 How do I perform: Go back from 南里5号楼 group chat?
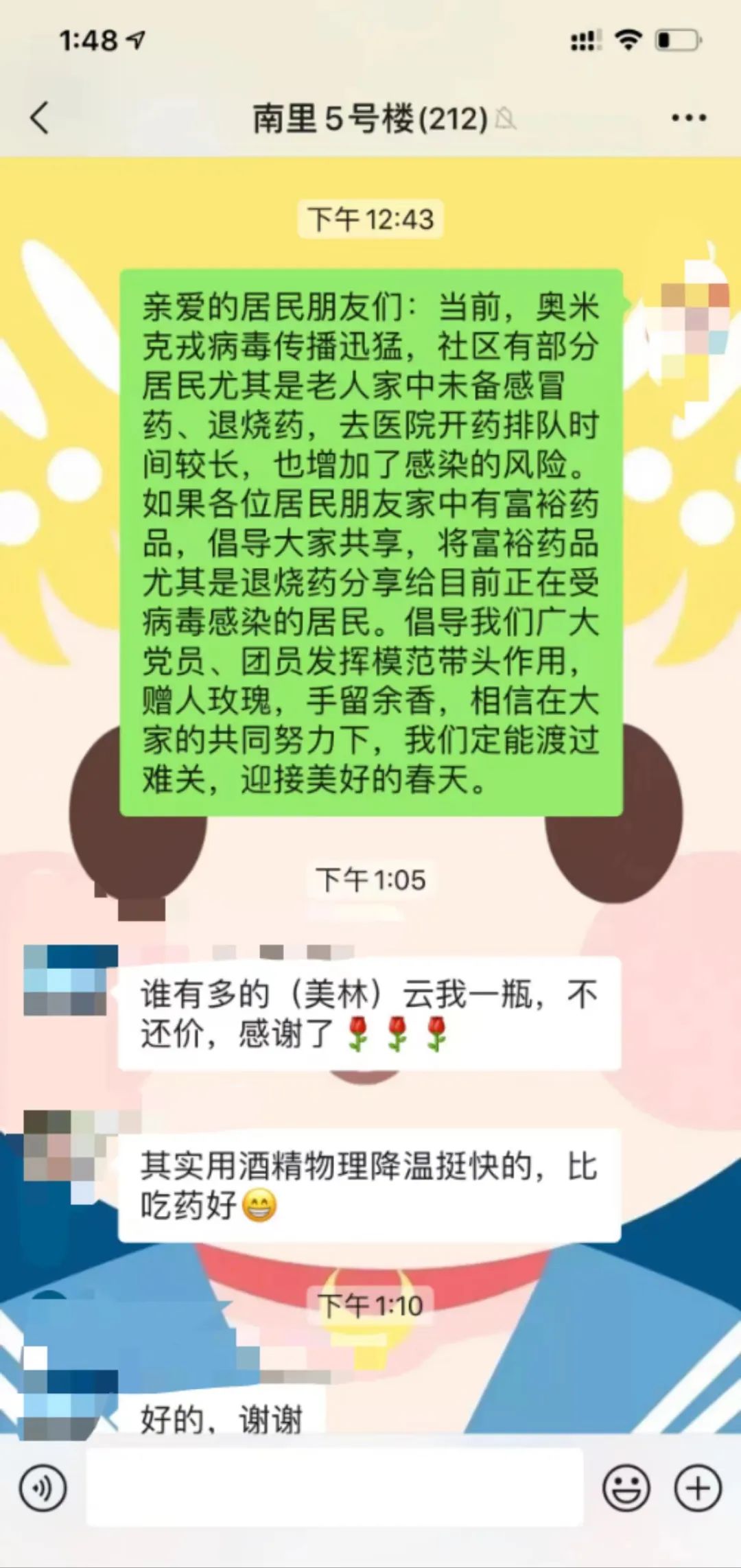(40, 117)
